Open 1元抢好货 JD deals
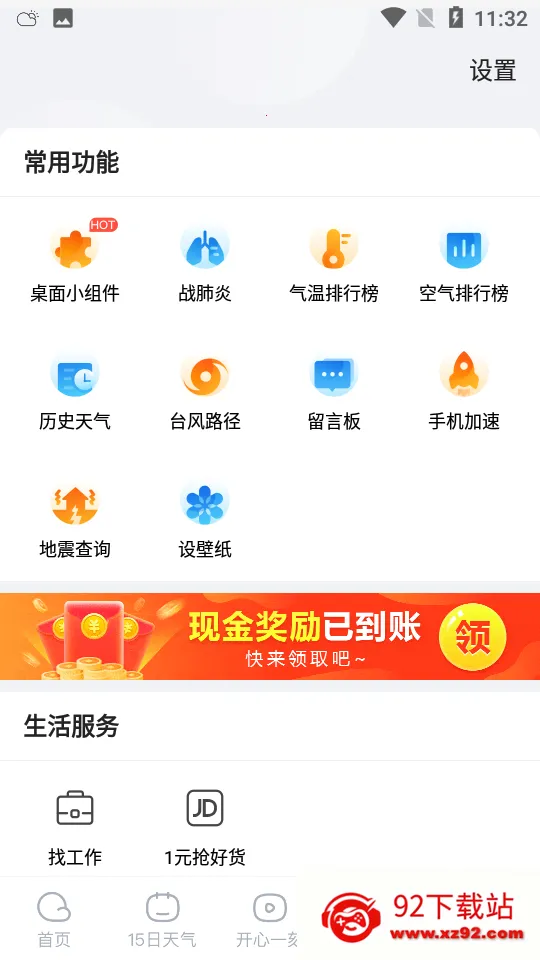This screenshot has width=540, height=960. click(x=205, y=828)
